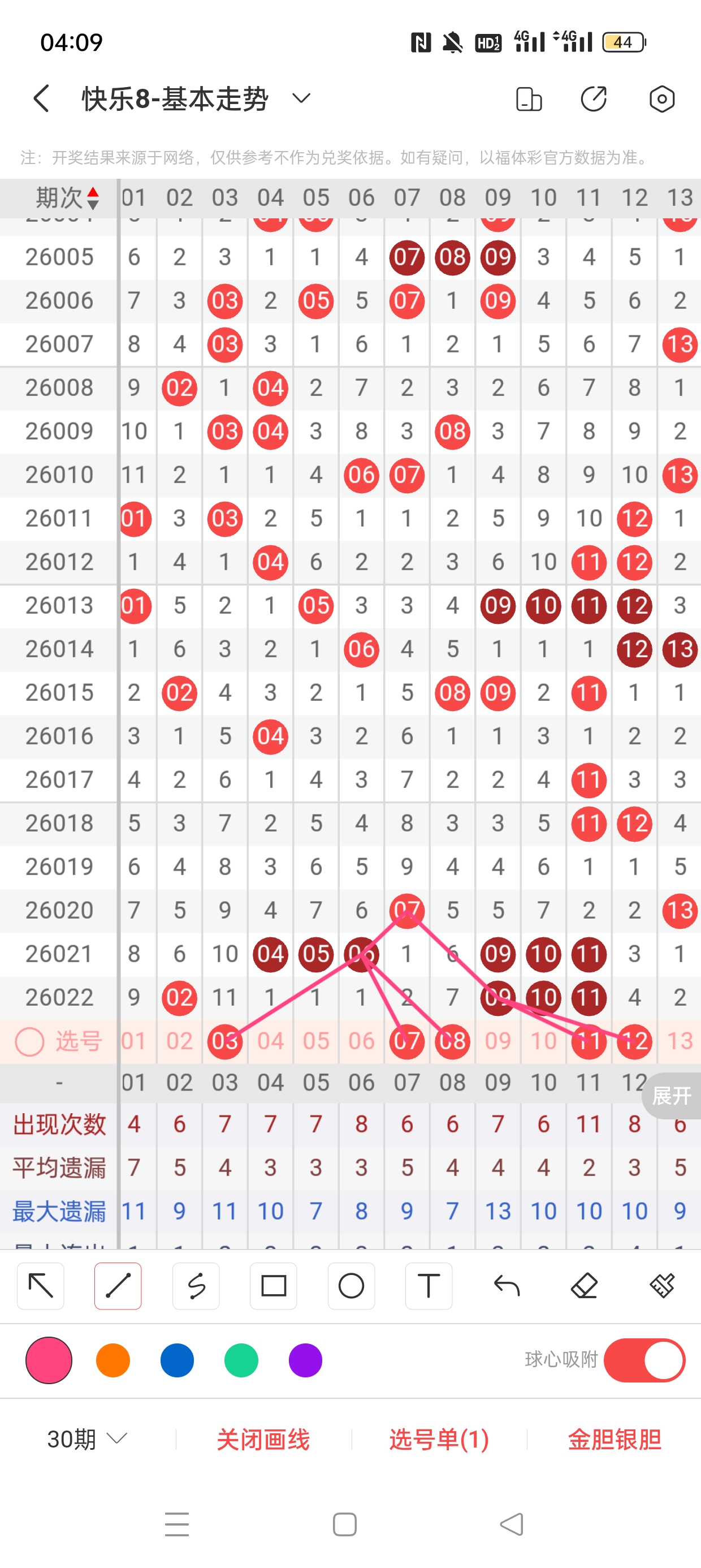This screenshot has width=701, height=1568.
Task: Tap 关闭画线 to close drawing mode
Action: [263, 1439]
